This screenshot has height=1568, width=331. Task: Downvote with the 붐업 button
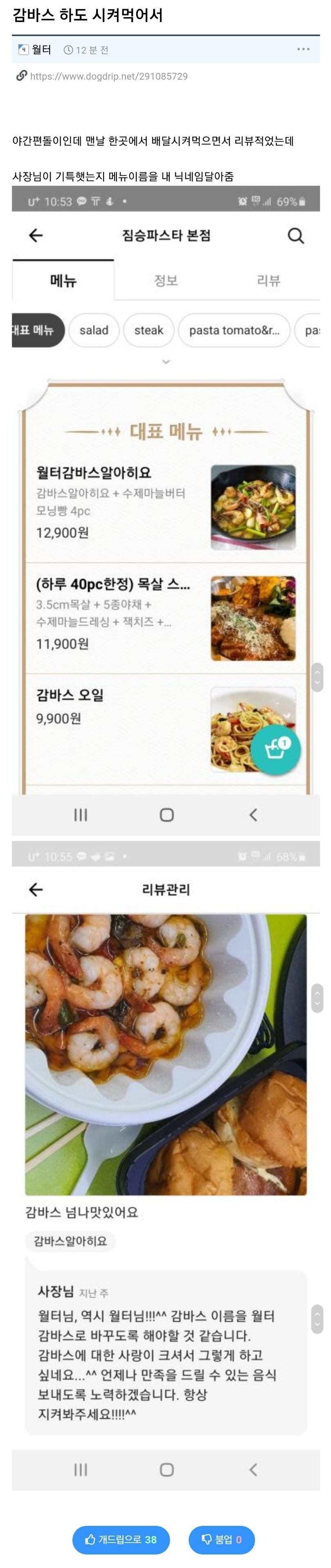click(x=221, y=1539)
